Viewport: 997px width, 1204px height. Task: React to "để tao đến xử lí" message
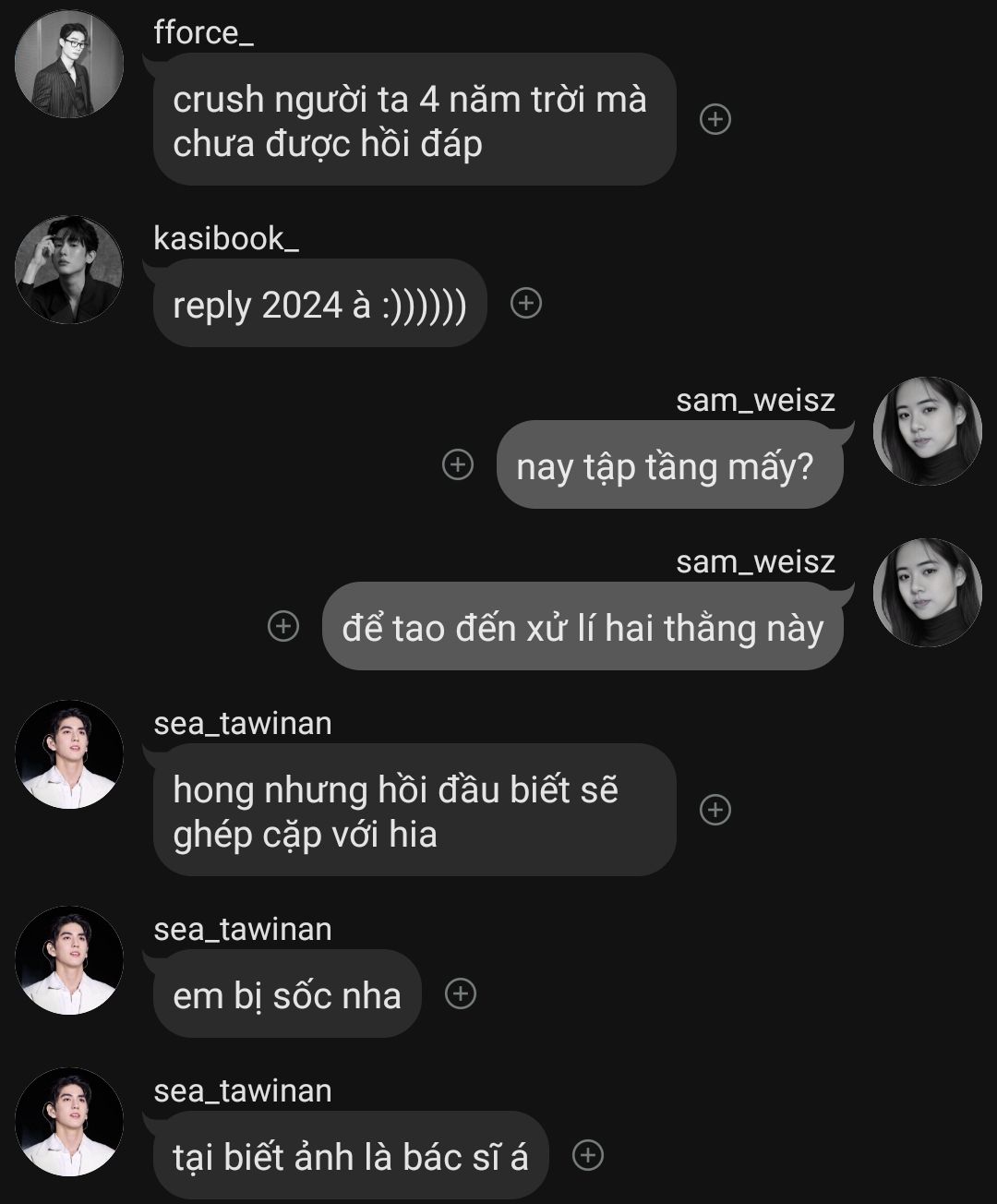click(x=283, y=626)
